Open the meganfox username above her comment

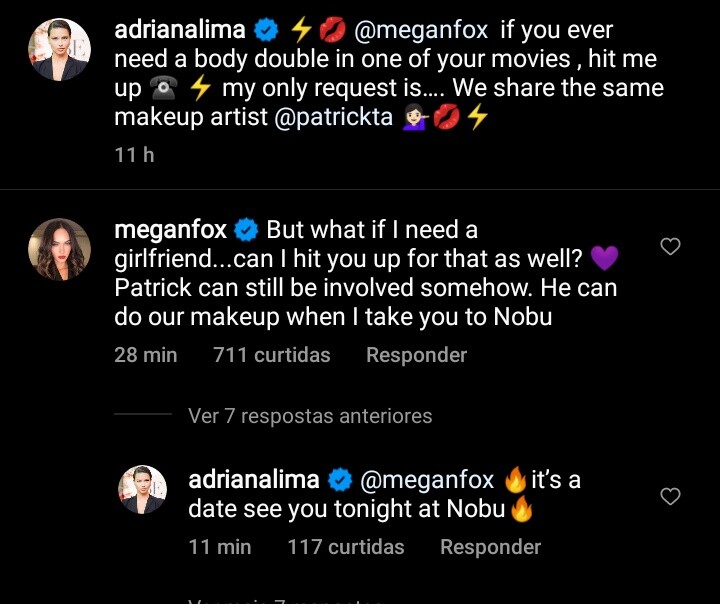[x=171, y=230]
